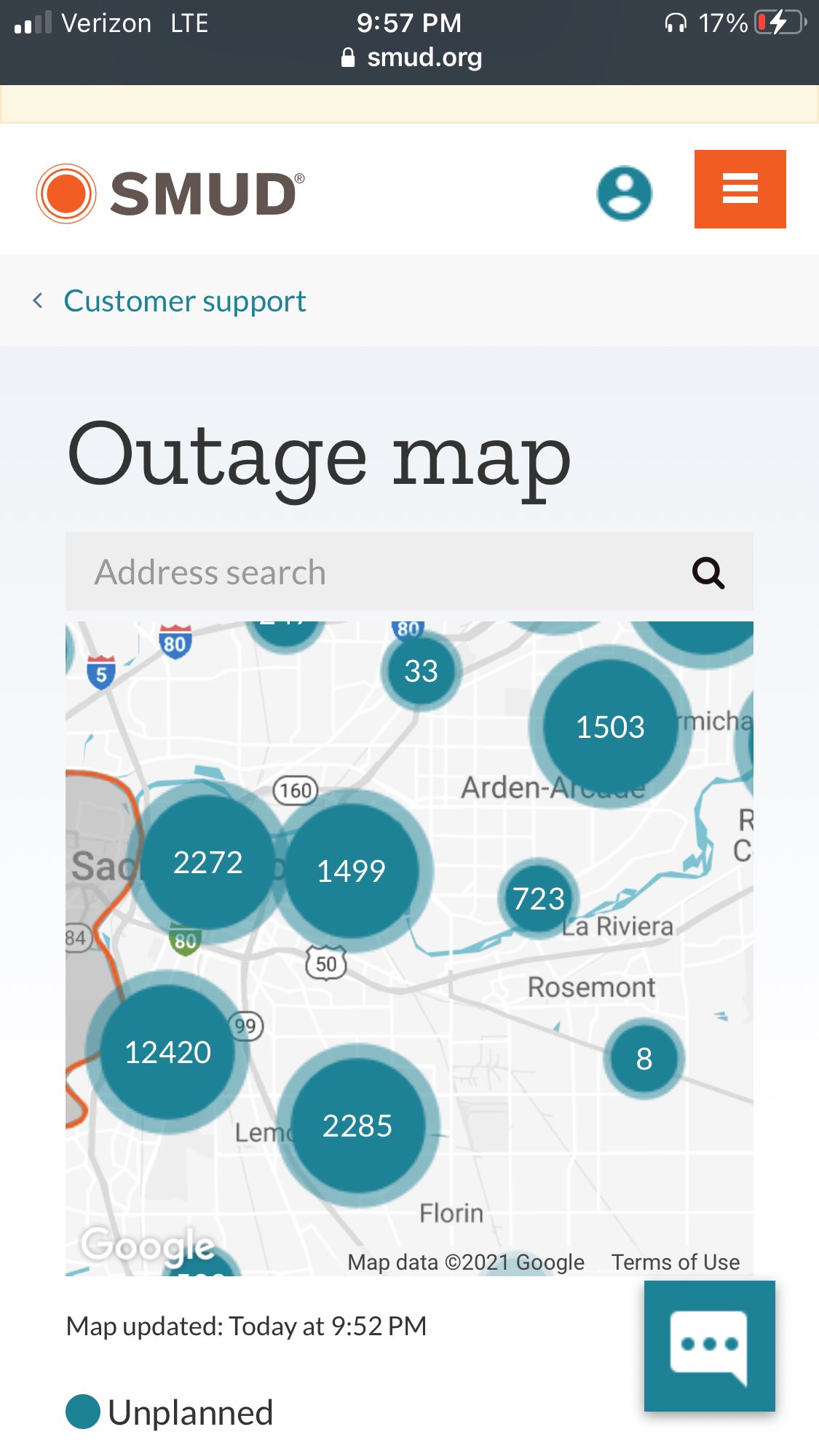The width and height of the screenshot is (819, 1456).
Task: Select the 8 outage cluster
Action: point(644,1059)
